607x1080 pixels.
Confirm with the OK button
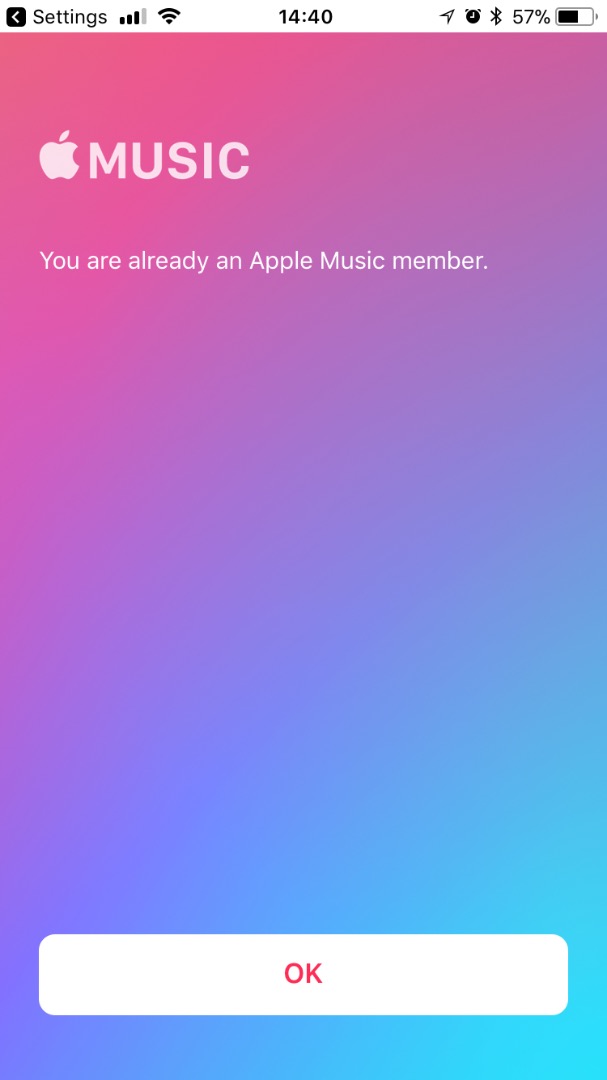pos(303,974)
